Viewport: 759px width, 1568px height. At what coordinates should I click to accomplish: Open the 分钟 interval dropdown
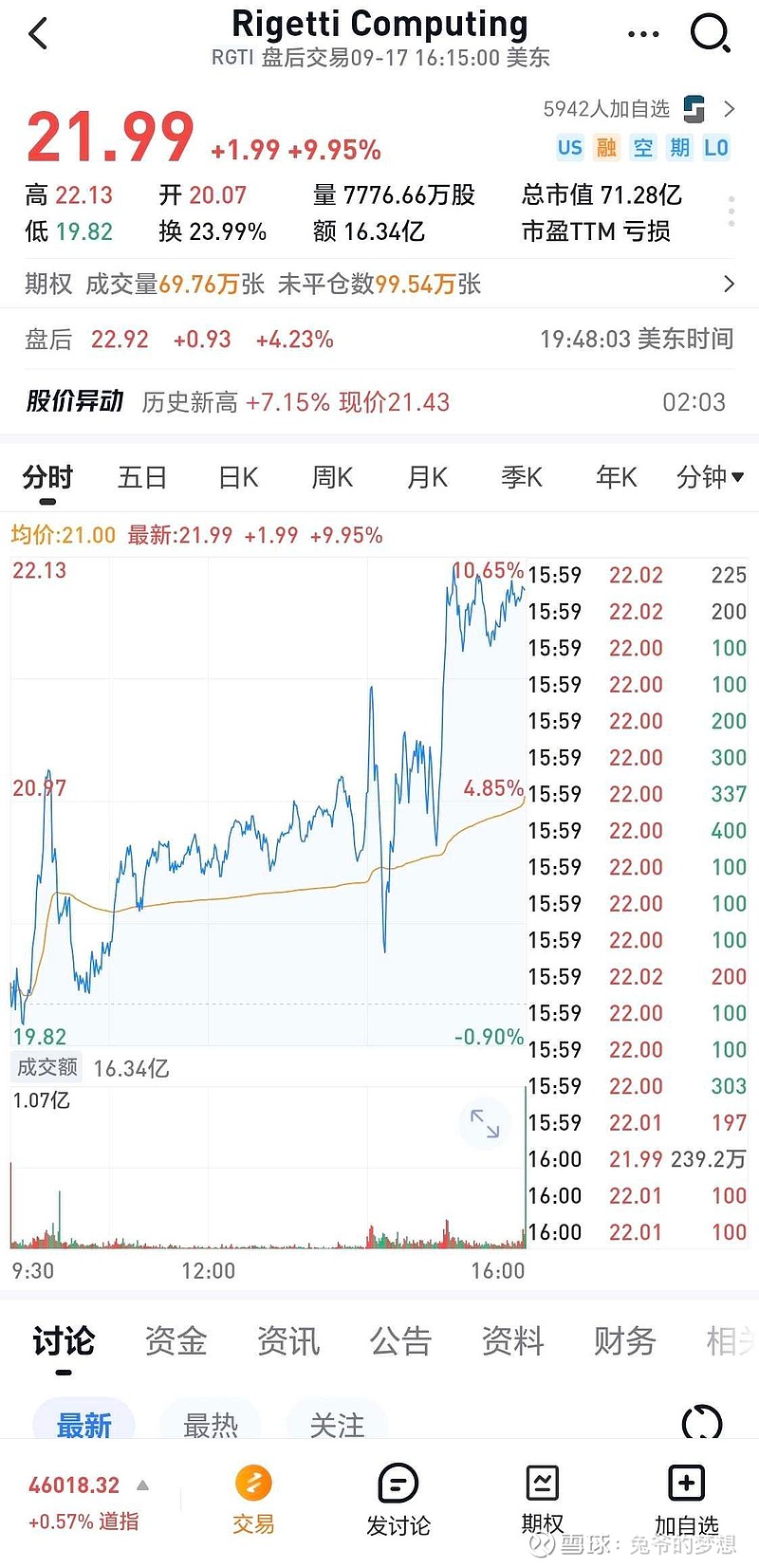tap(710, 477)
